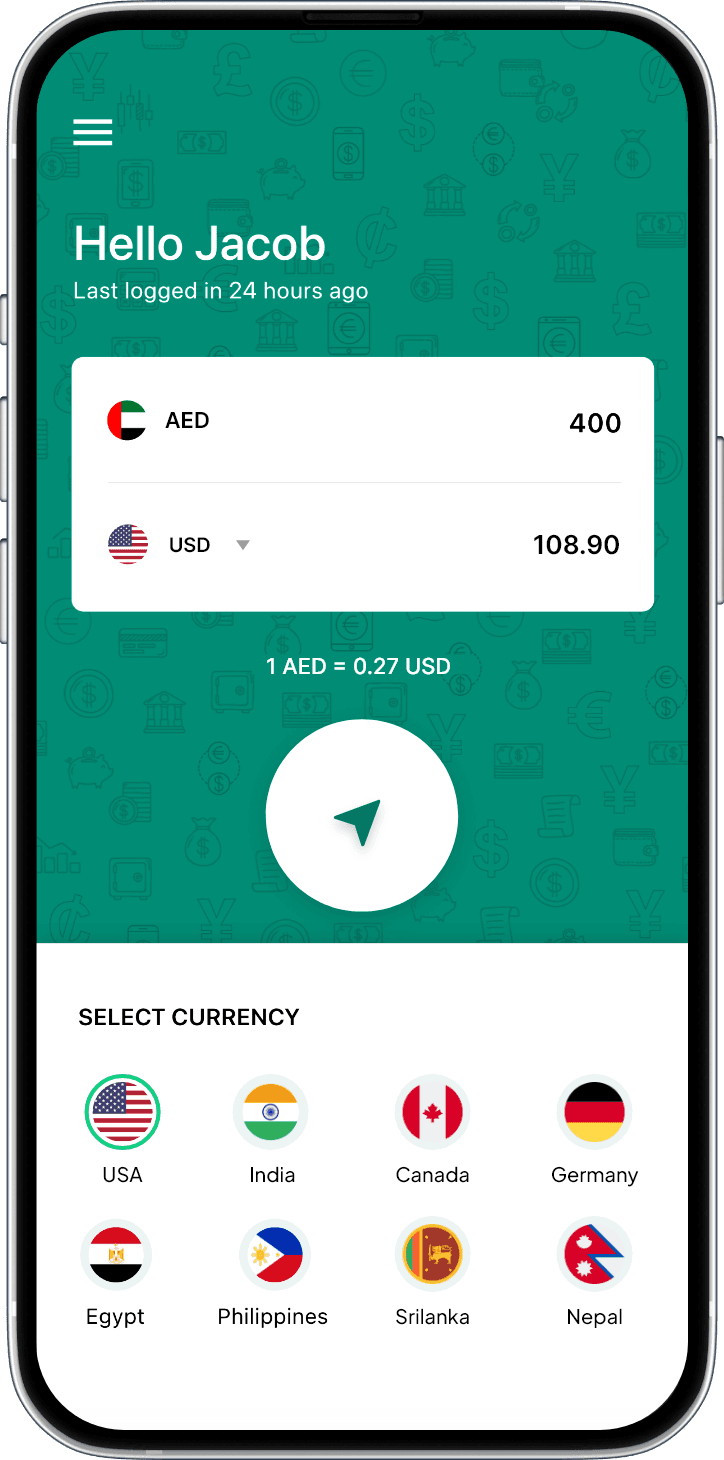Select the Philippines currency
Image resolution: width=724 pixels, height=1460 pixels.
(x=273, y=1254)
